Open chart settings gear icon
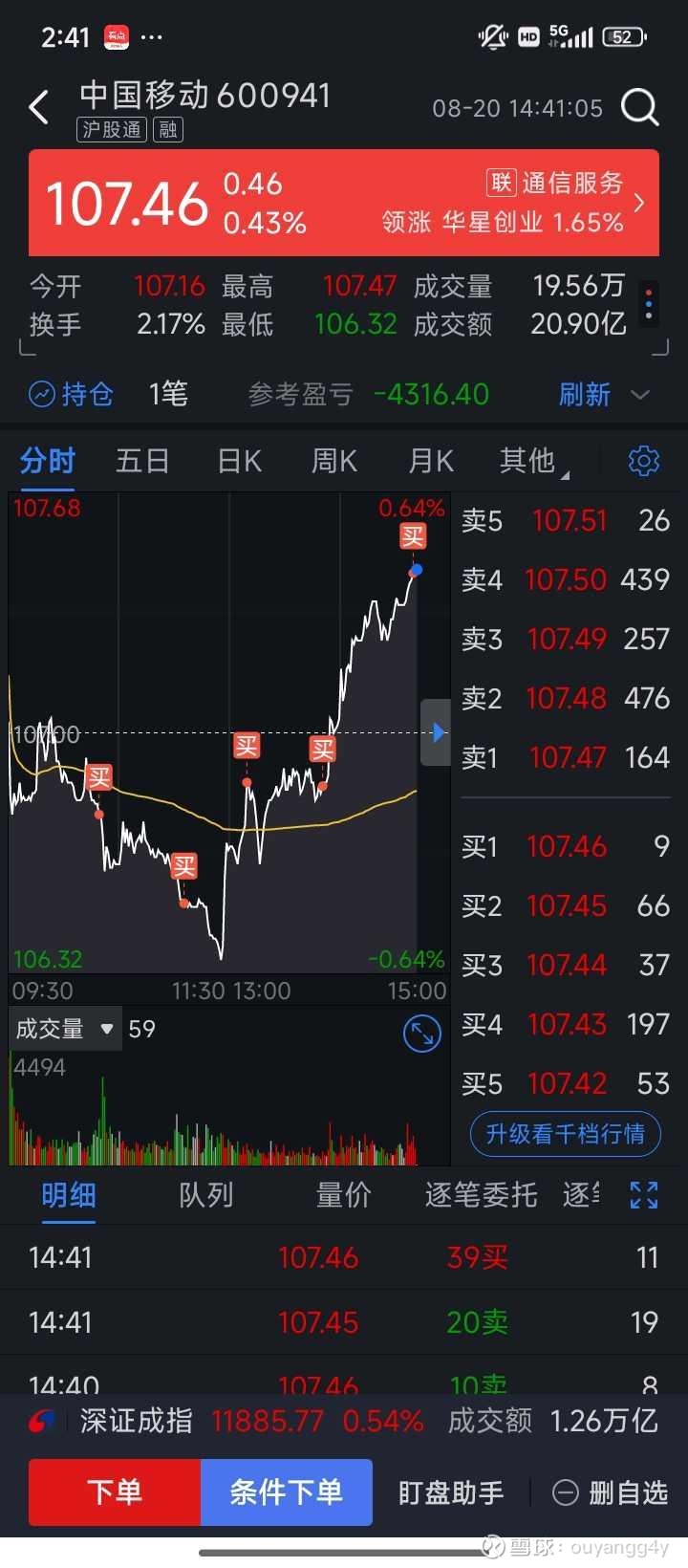Screen dimensions: 688x1568 (x=644, y=461)
